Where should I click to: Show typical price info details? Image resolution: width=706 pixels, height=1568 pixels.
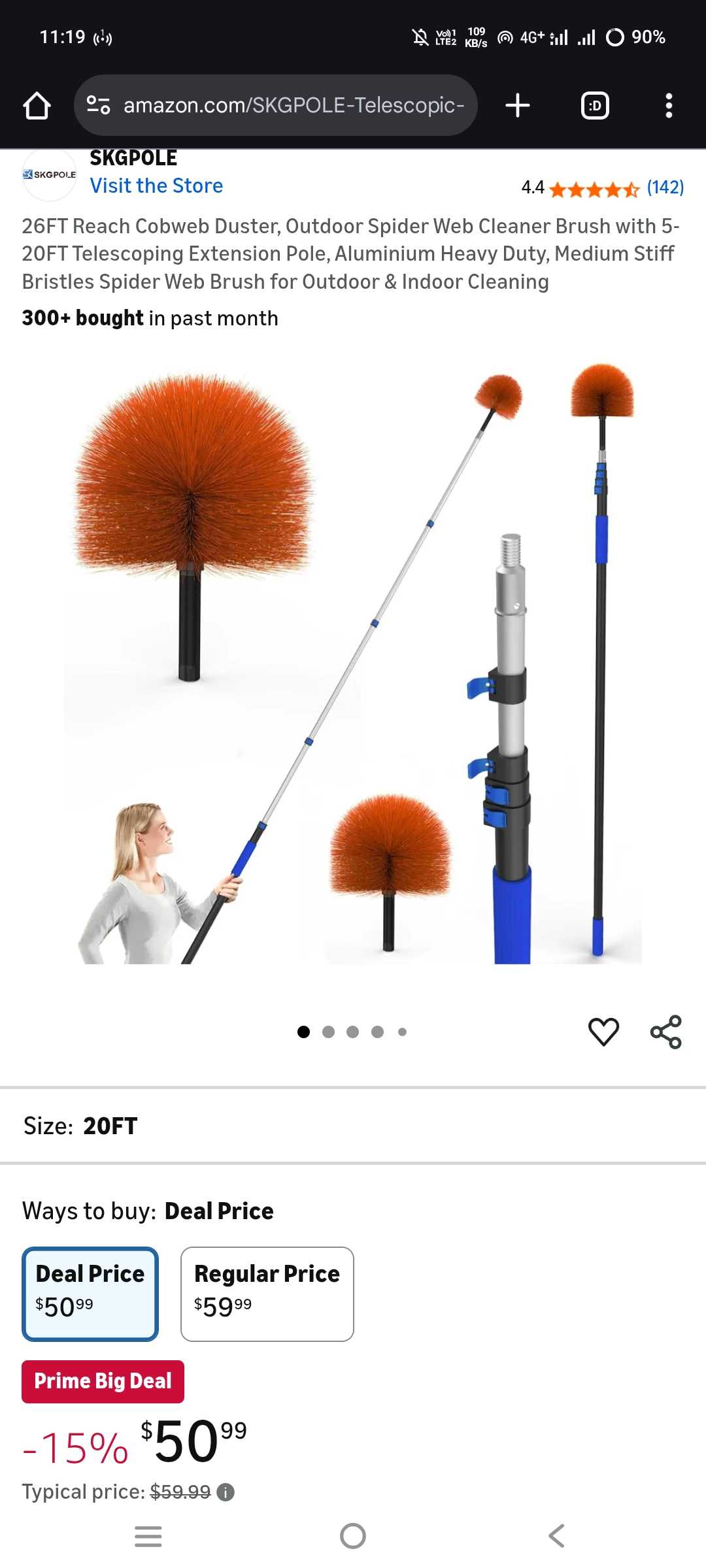[x=226, y=1492]
